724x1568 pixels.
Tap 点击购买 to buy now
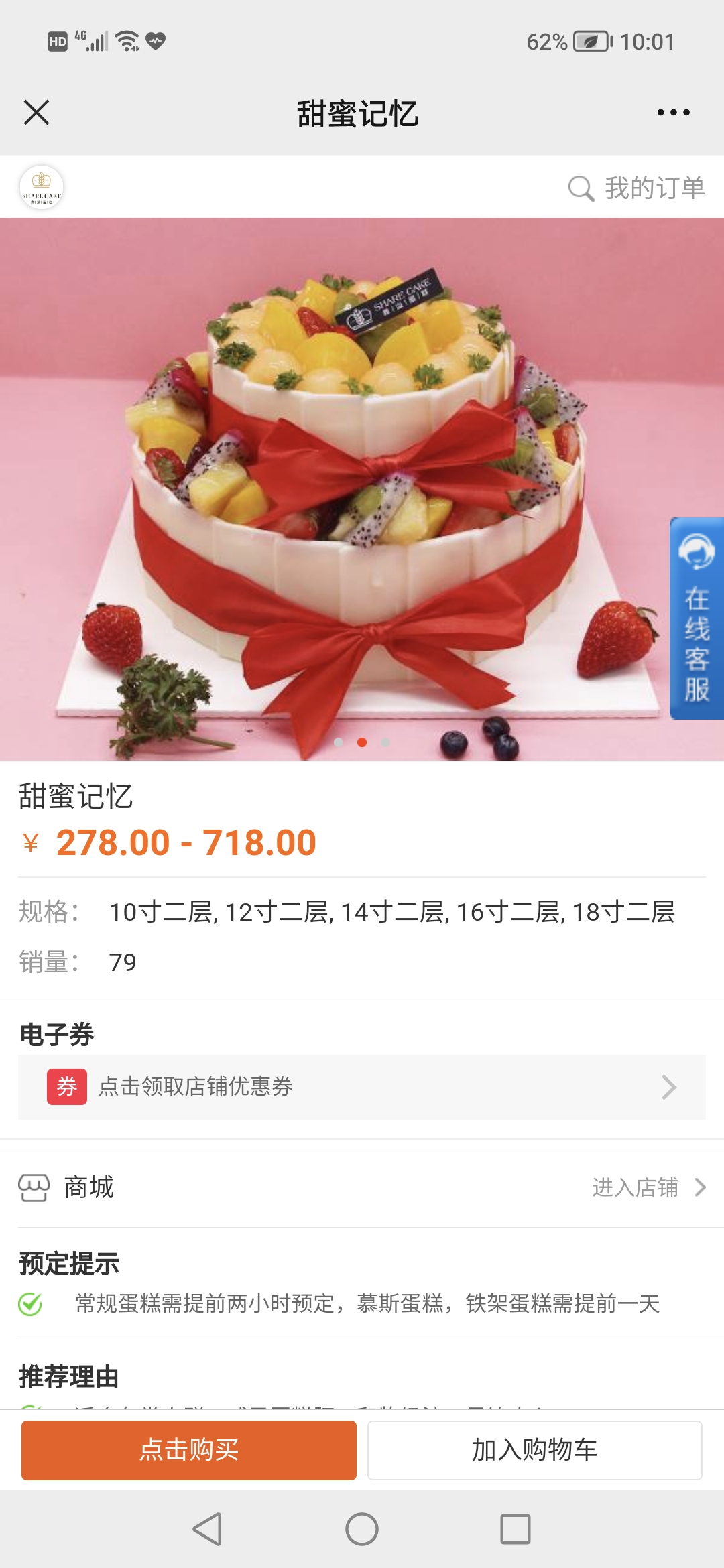(189, 1450)
